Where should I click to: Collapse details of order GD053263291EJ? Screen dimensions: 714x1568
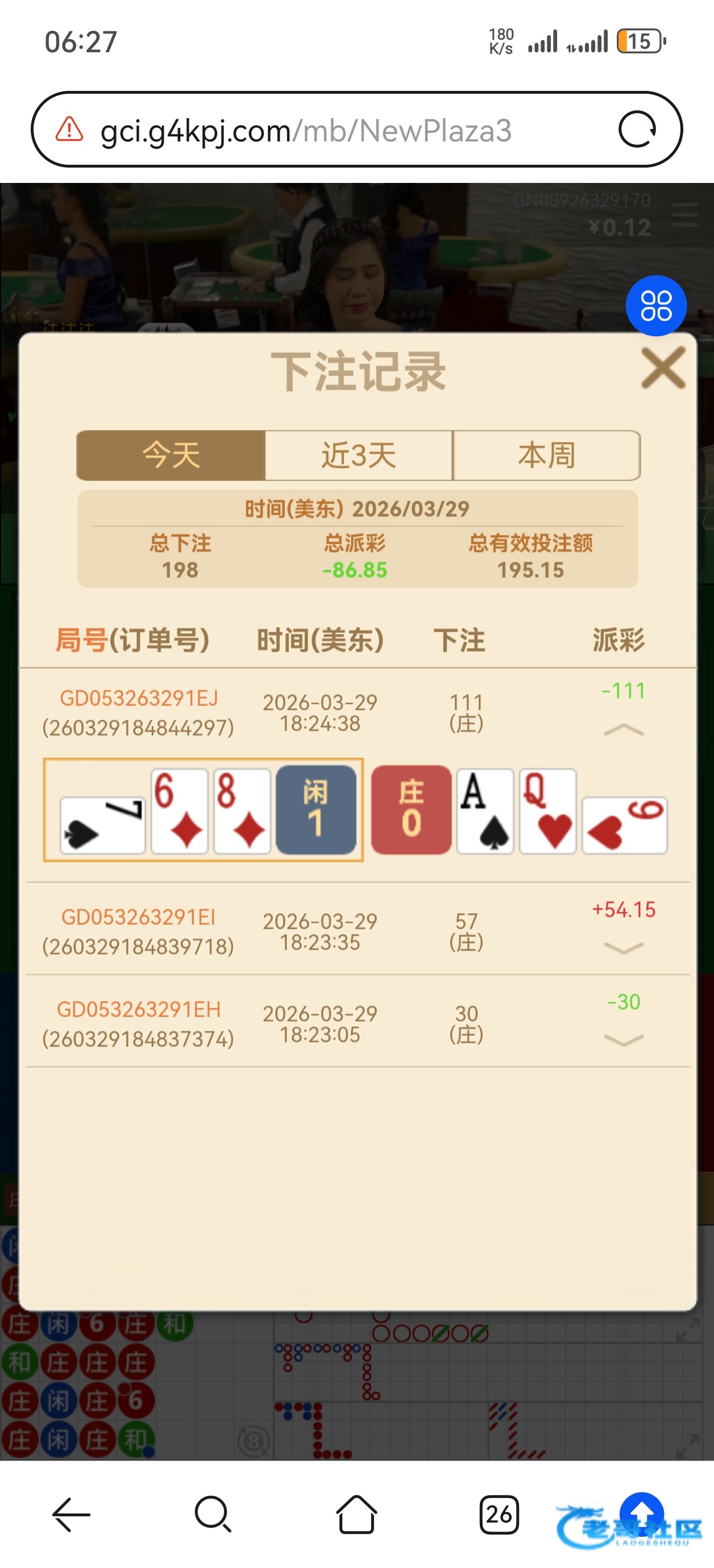[623, 729]
